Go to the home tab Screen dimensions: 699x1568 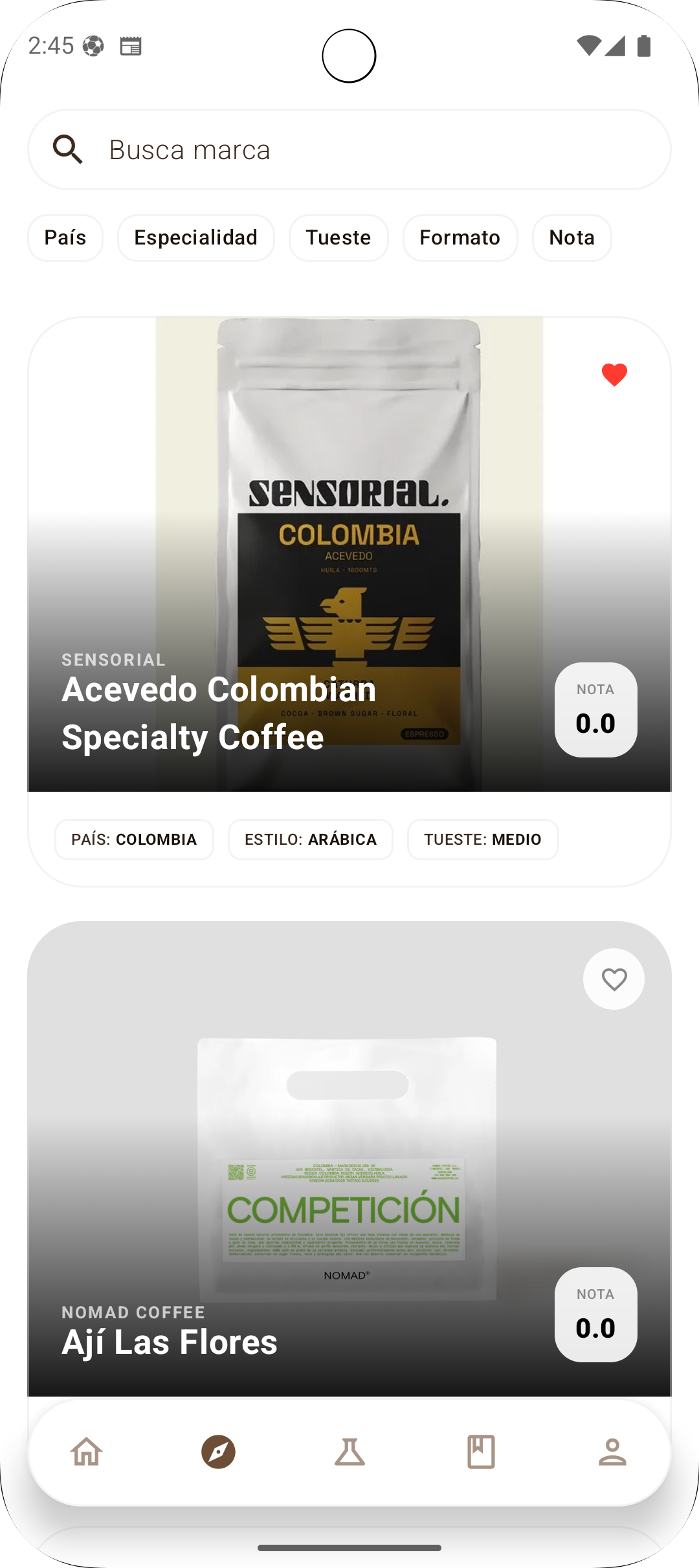[x=87, y=1452]
